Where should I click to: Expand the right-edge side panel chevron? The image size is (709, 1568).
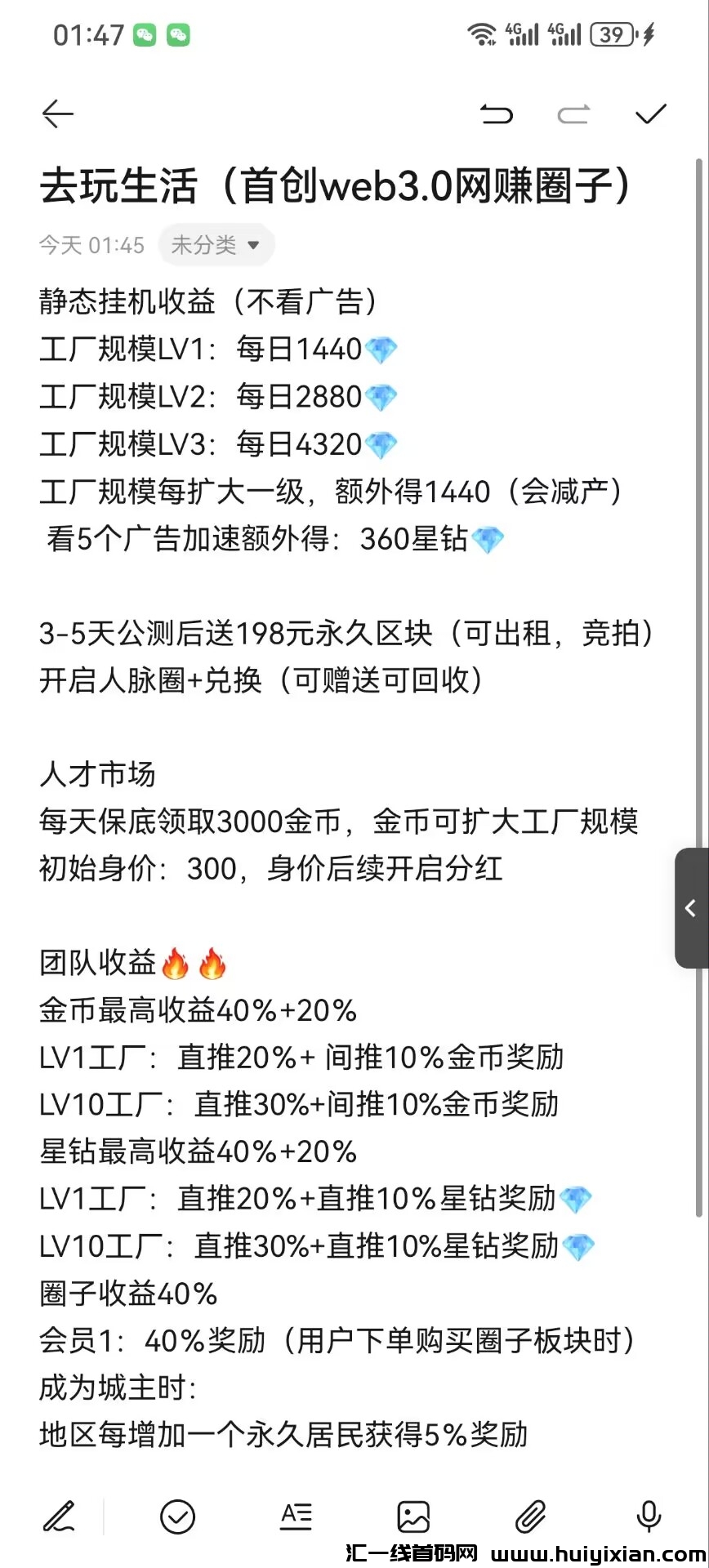click(690, 909)
